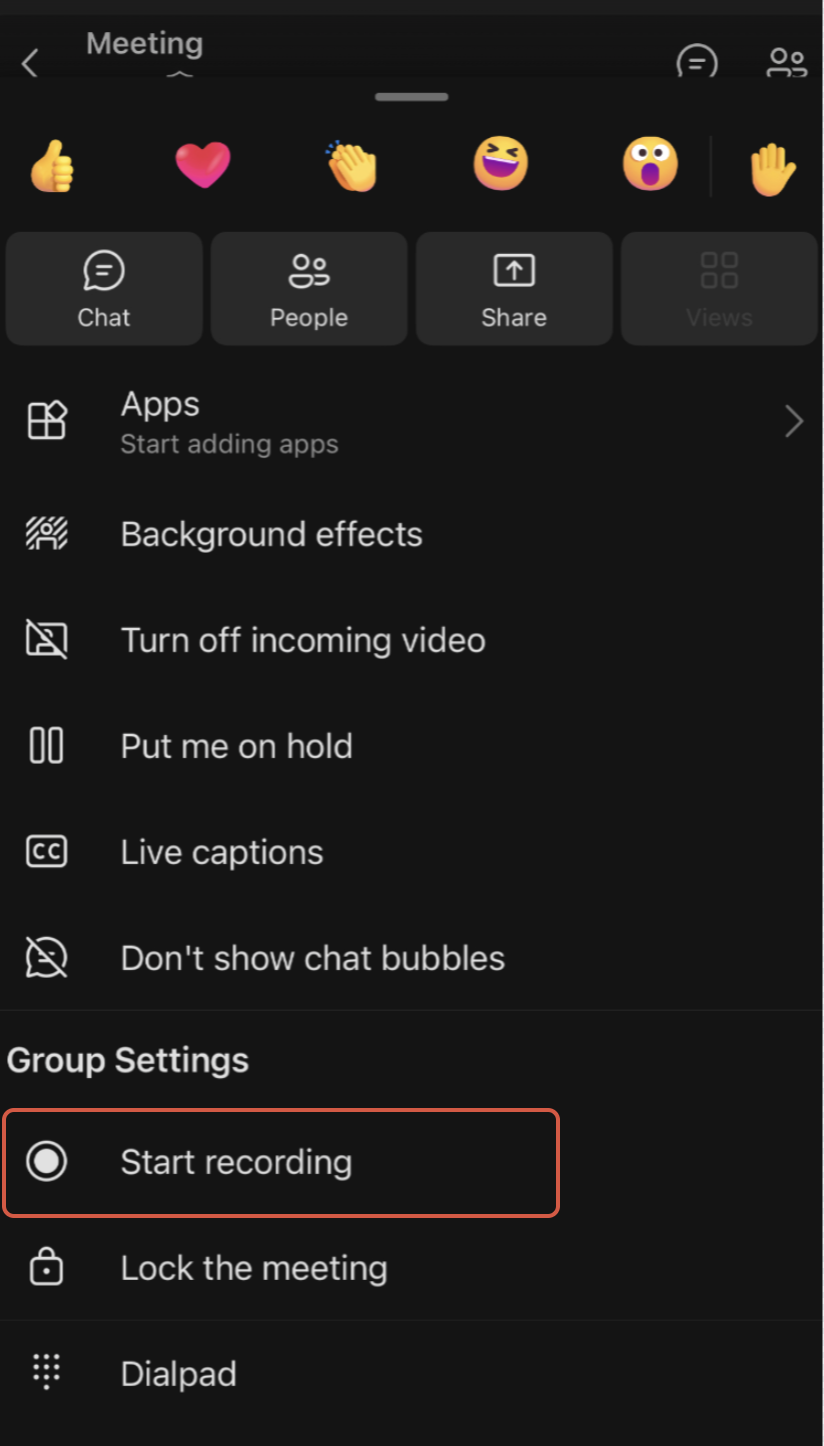Go back using the top arrow
The image size is (824, 1446).
coord(30,64)
